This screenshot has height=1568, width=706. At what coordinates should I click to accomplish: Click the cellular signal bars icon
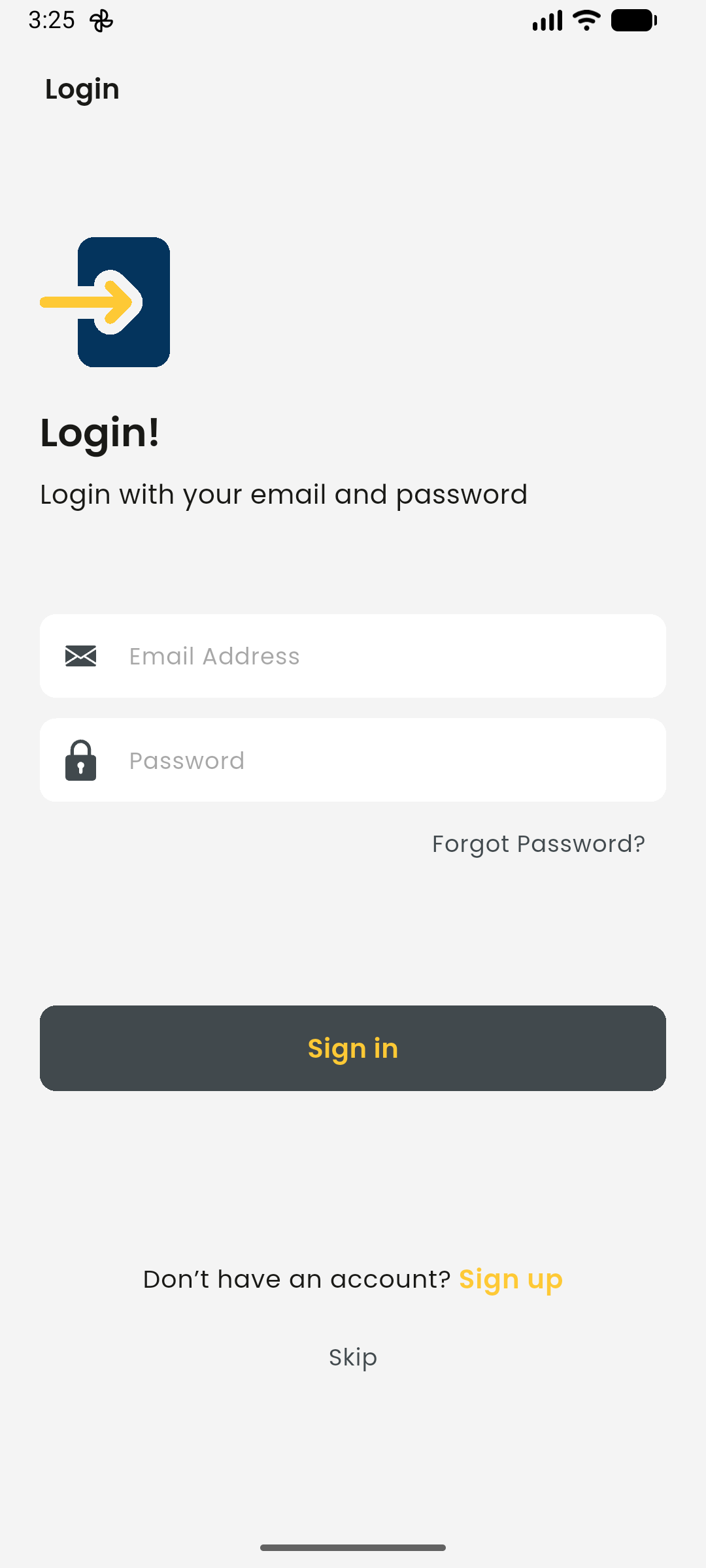point(548,20)
